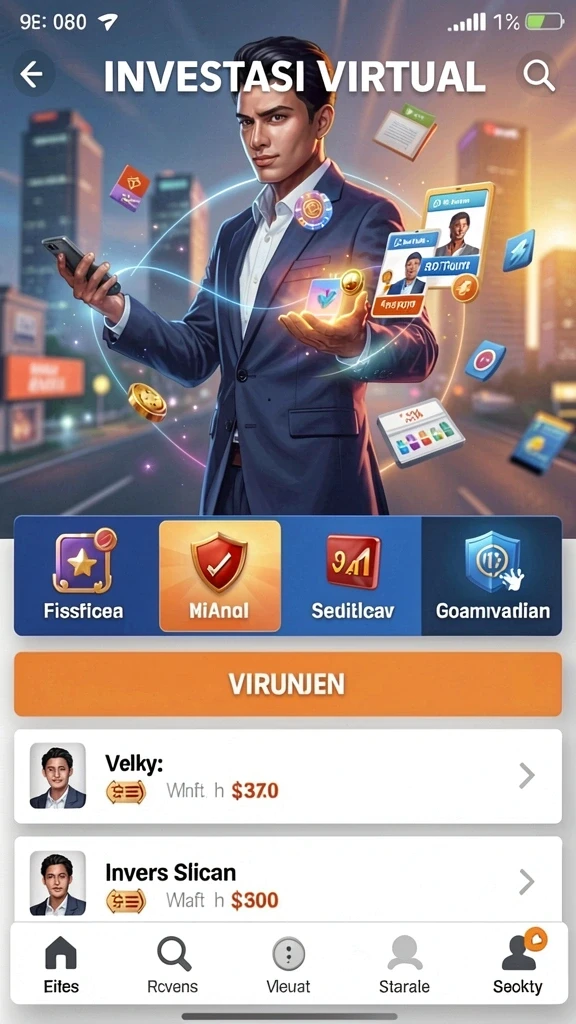Open the Invers Slican row
The image size is (576, 1024).
tap(288, 880)
